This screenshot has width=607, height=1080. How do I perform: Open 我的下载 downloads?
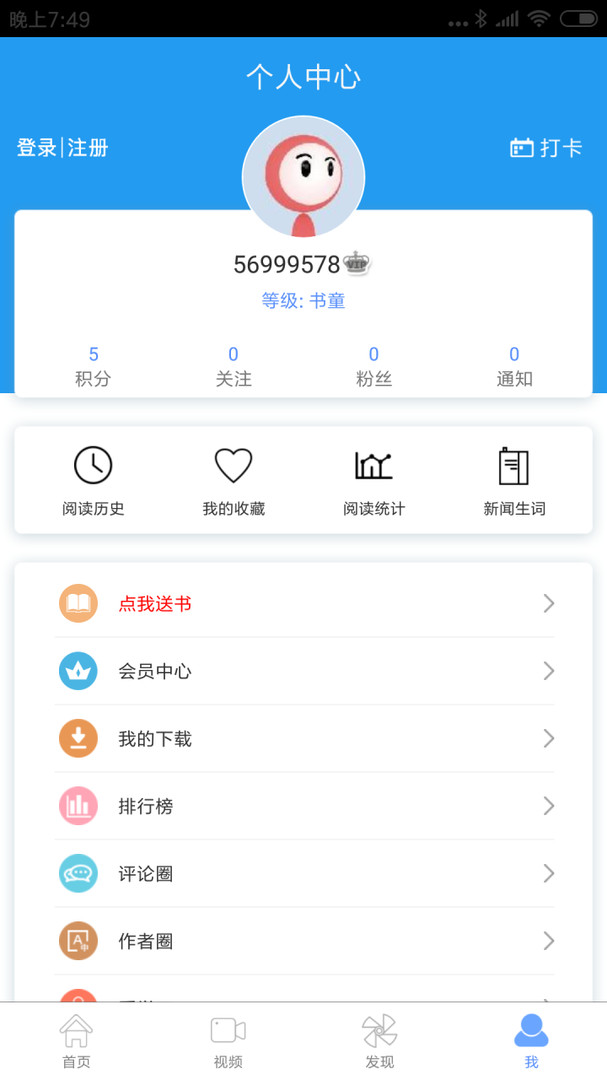pyautogui.click(x=304, y=738)
